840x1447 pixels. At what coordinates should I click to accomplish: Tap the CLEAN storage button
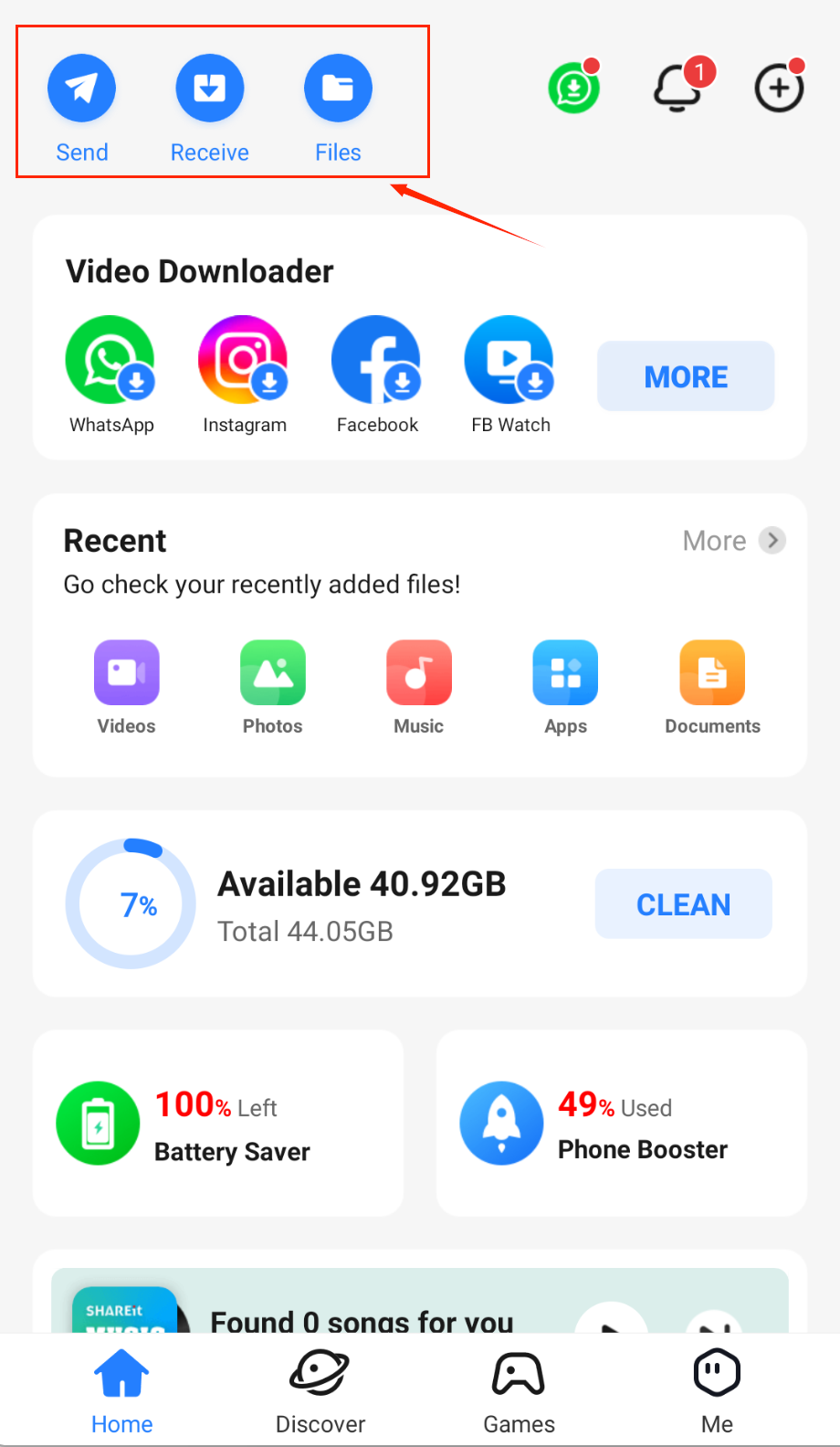[x=683, y=904]
